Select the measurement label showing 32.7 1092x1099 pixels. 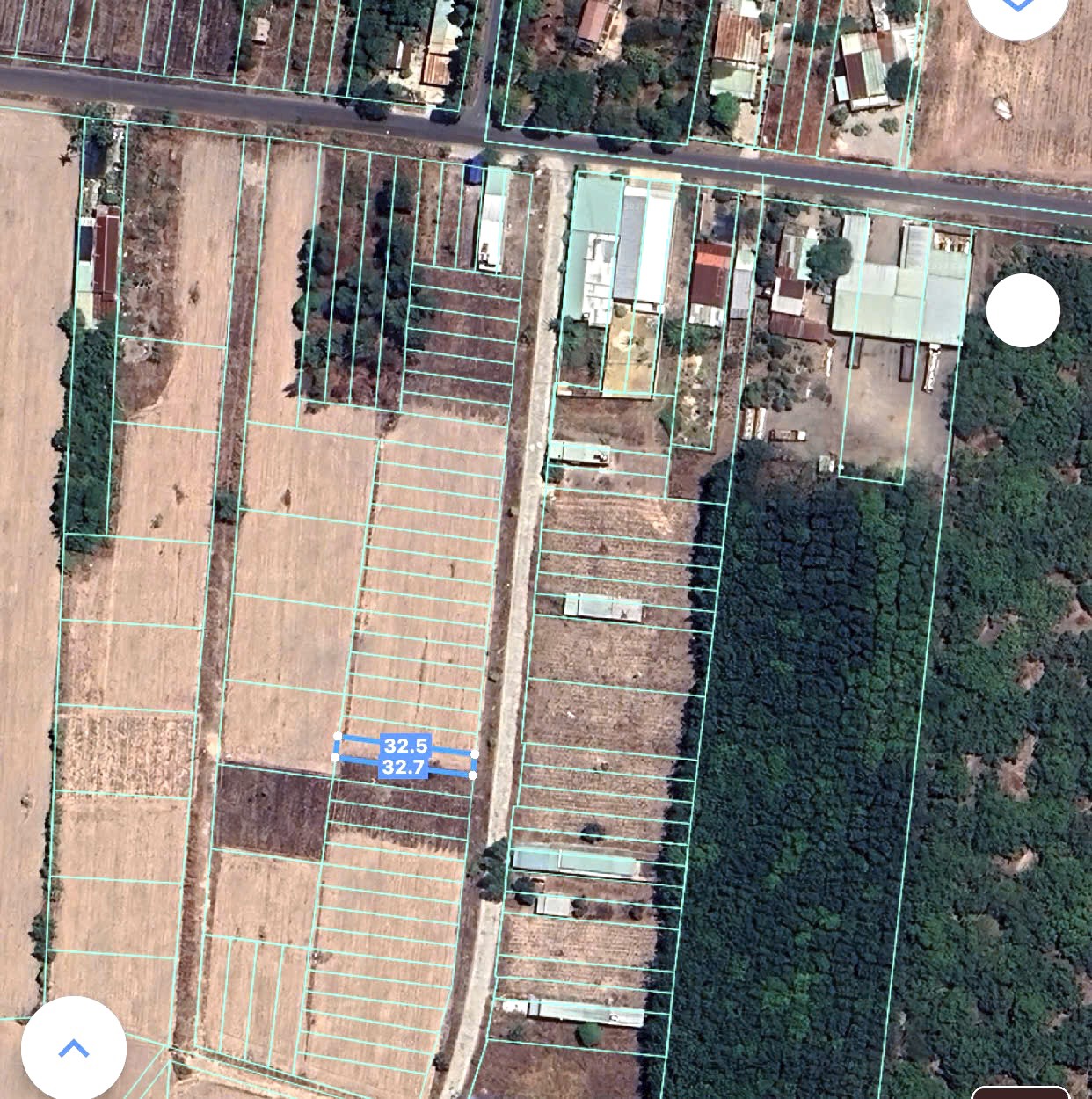[x=404, y=768]
